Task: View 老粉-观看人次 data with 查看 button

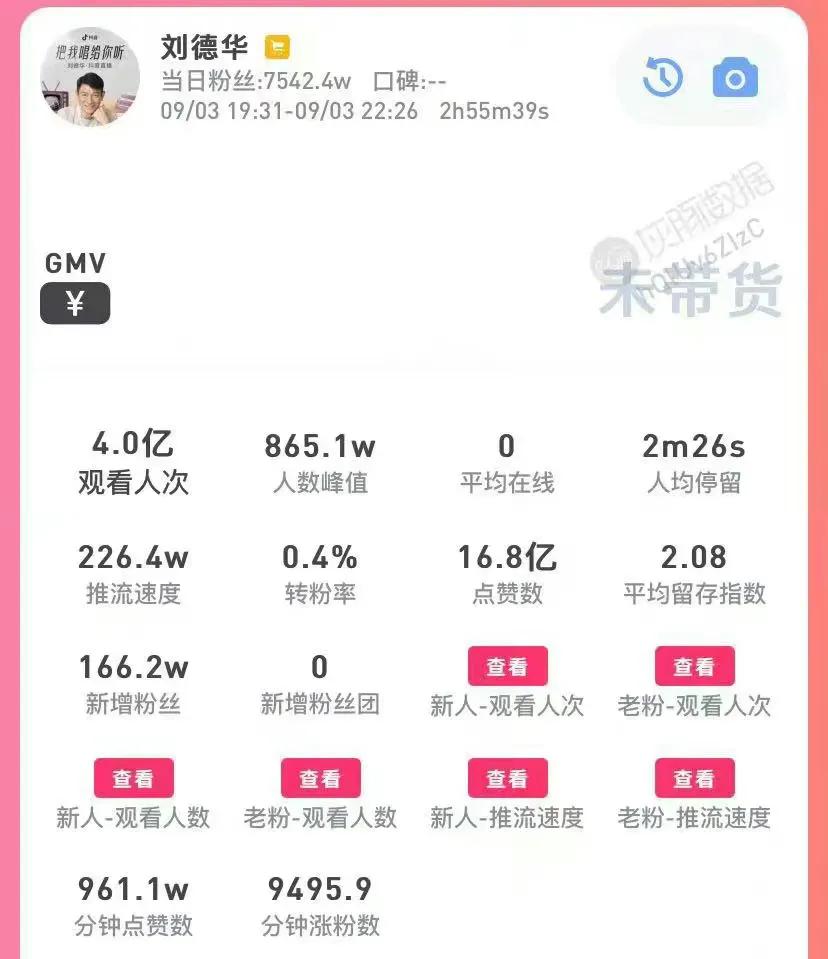Action: point(695,666)
